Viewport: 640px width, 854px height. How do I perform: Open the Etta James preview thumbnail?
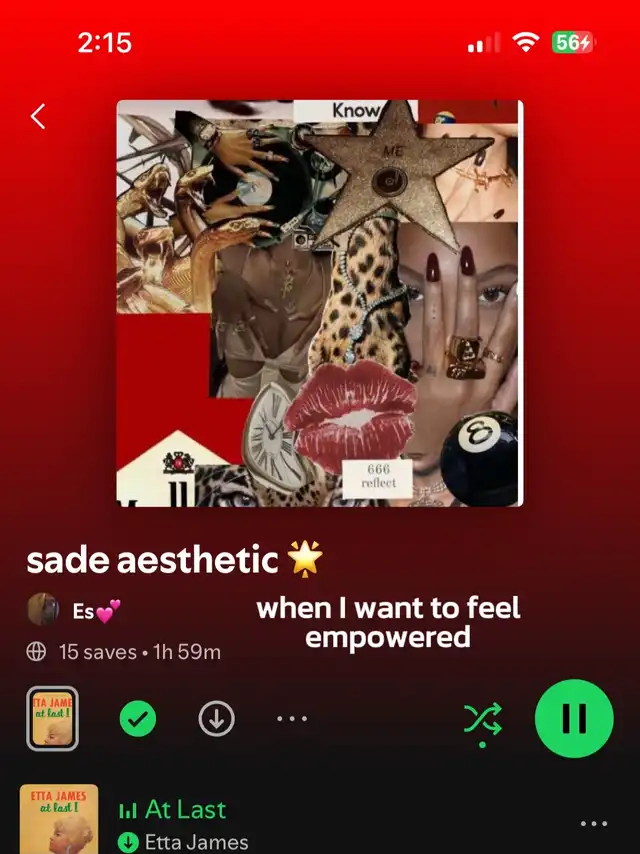pos(52,718)
